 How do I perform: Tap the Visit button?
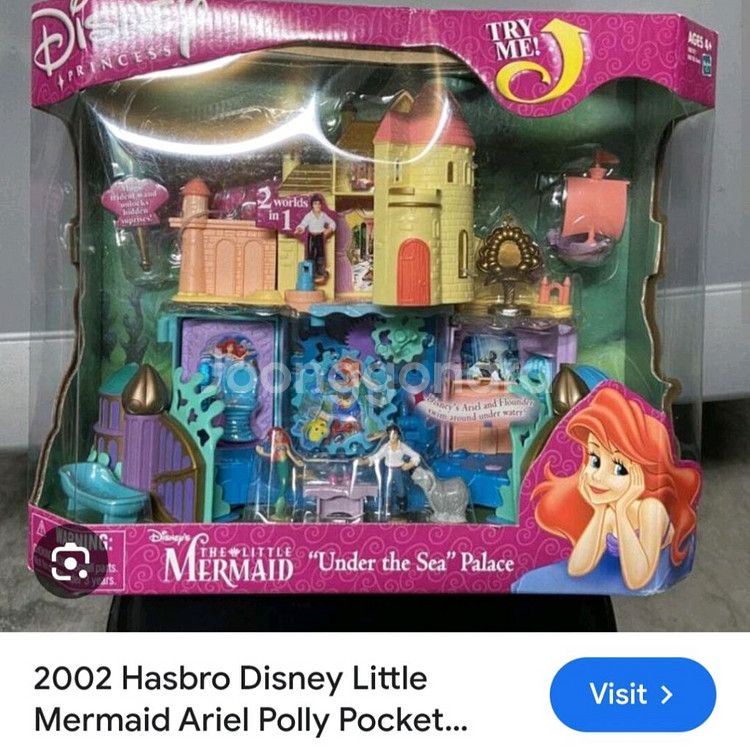(x=632, y=694)
